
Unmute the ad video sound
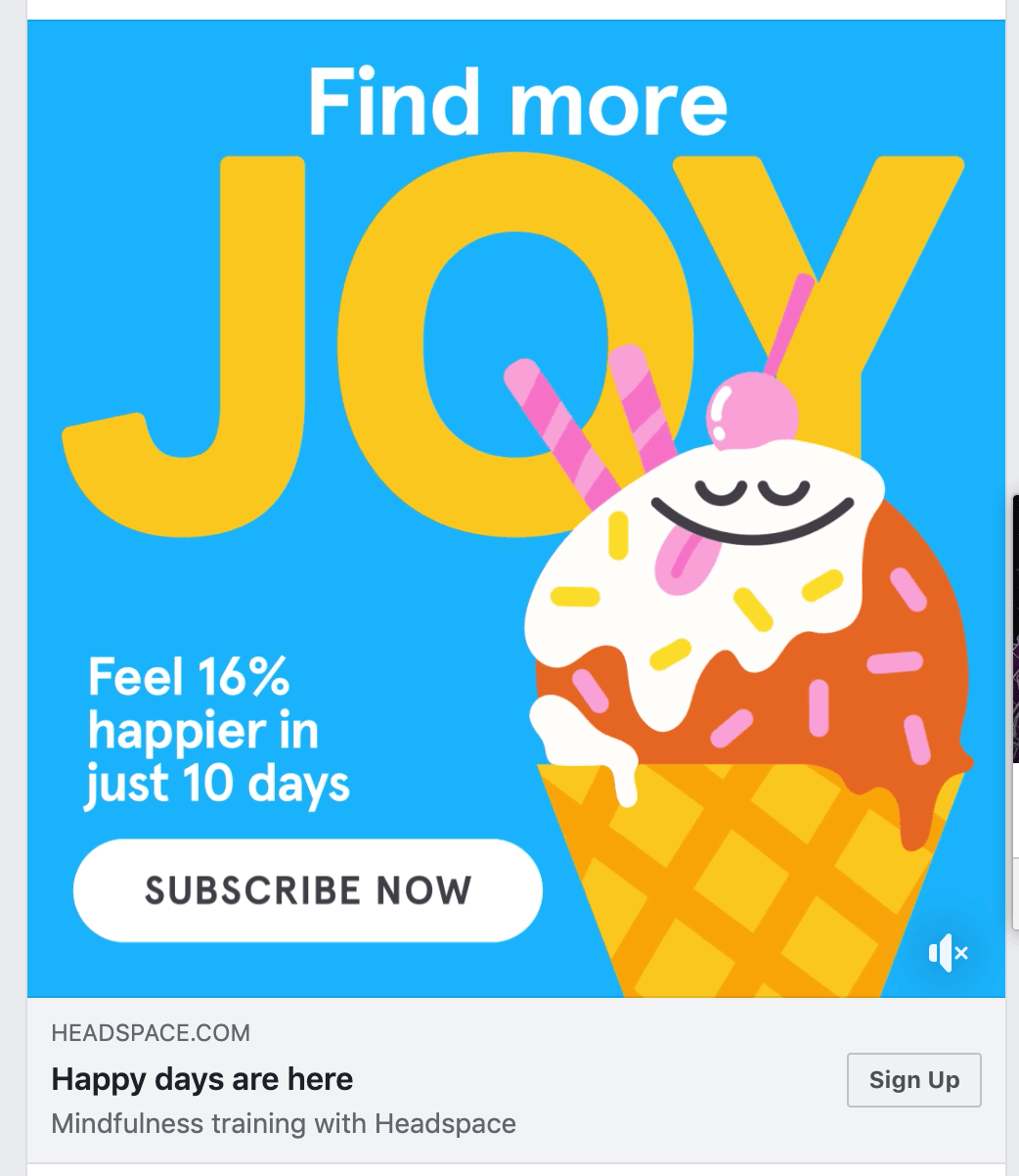[x=948, y=952]
